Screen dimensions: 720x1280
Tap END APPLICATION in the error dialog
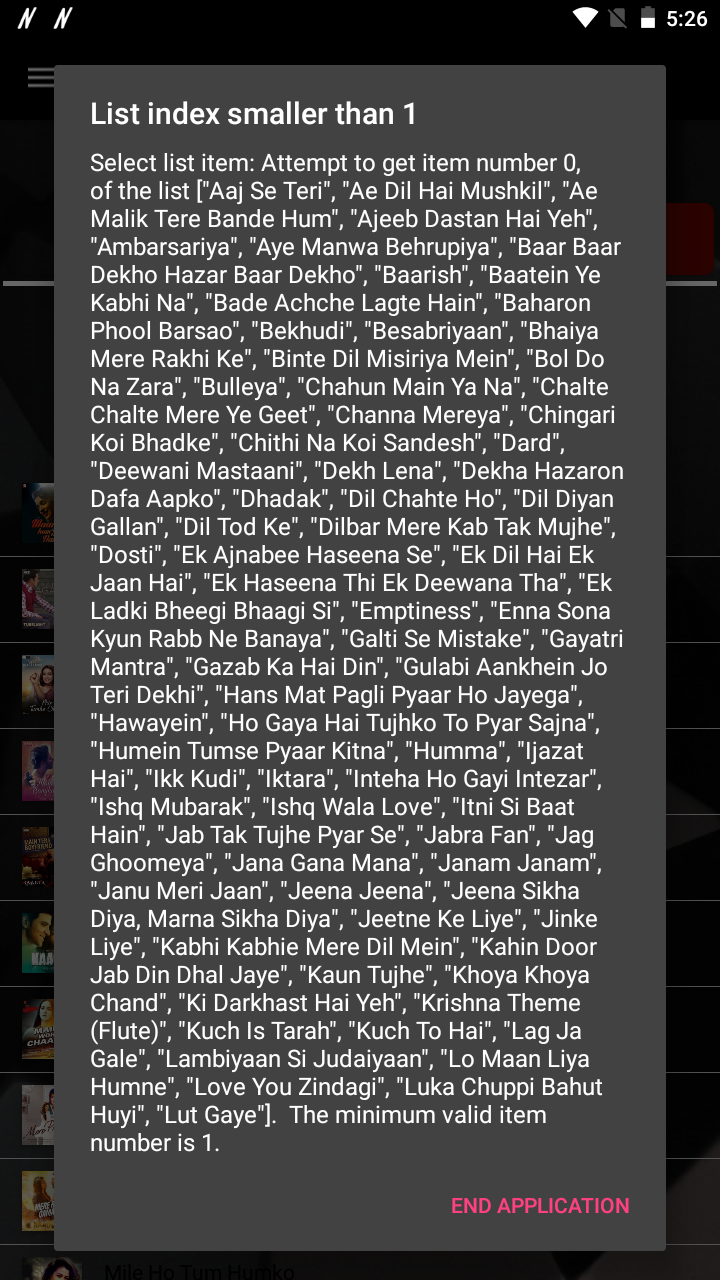(x=540, y=1205)
